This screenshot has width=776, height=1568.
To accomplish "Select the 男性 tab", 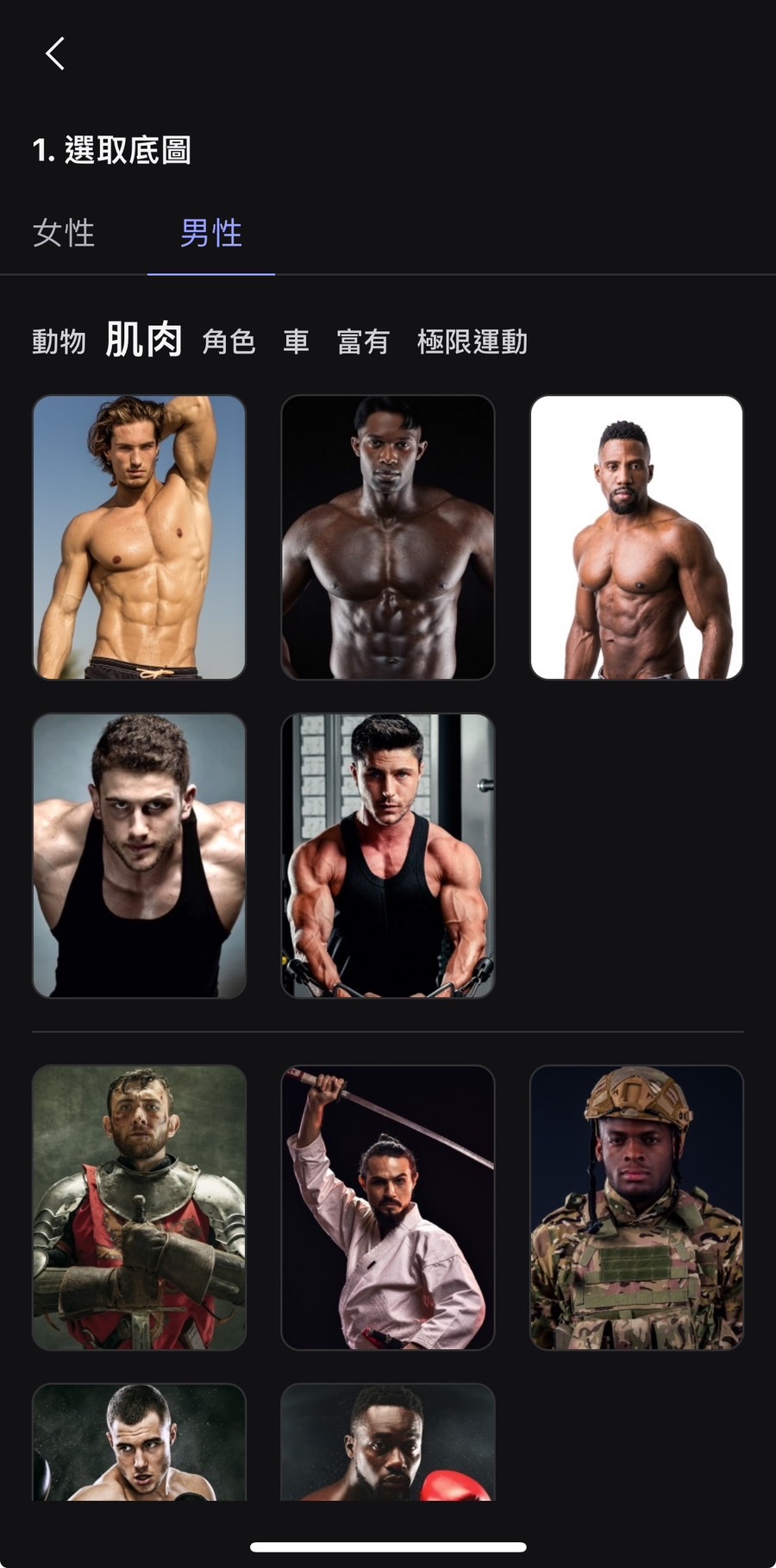I will coord(211,233).
